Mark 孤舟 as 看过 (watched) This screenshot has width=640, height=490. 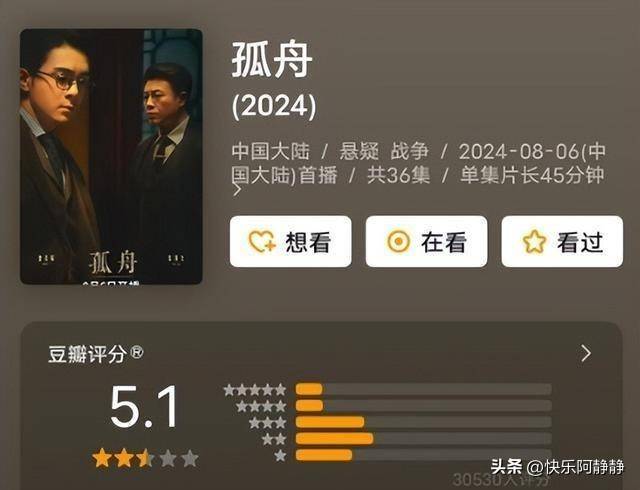[x=561, y=242]
